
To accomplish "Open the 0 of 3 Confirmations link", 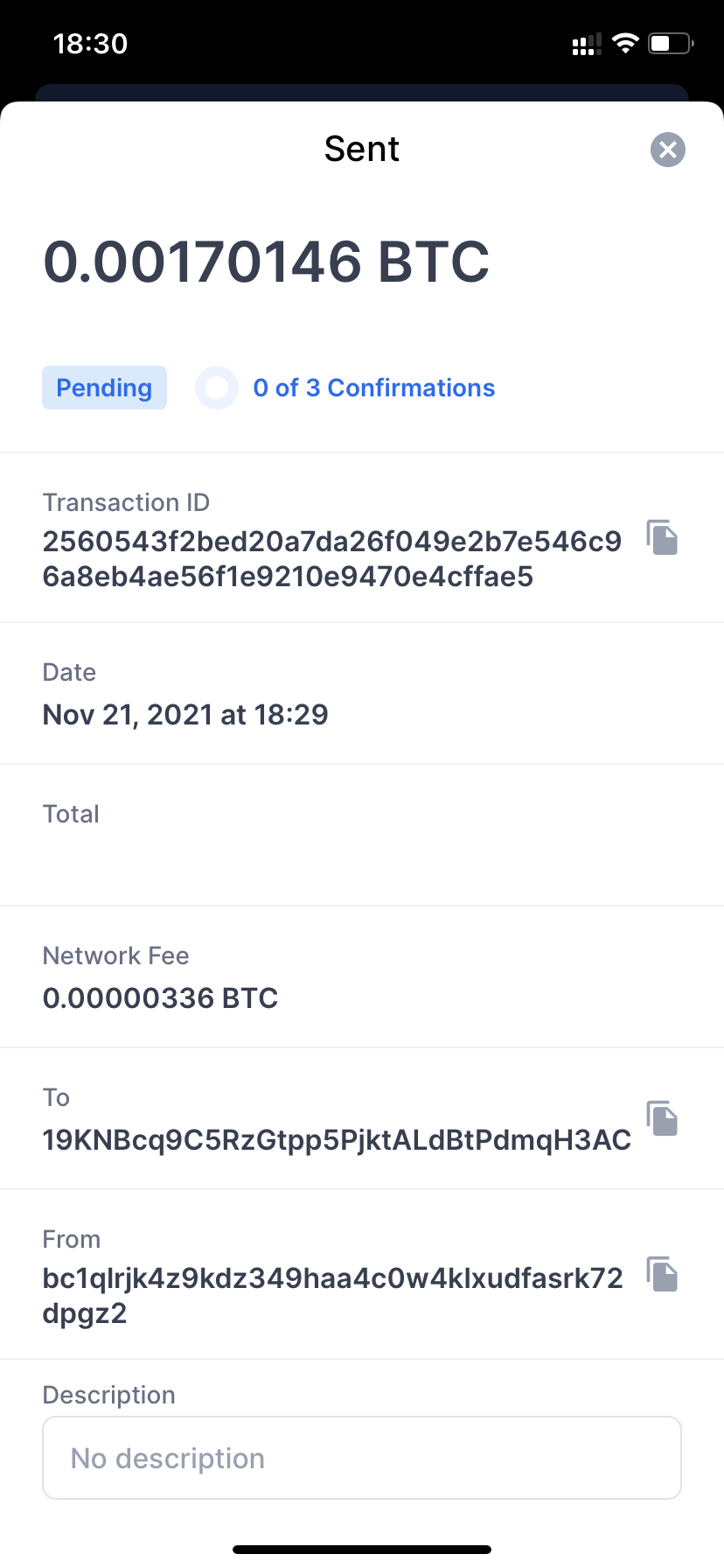I will [374, 388].
